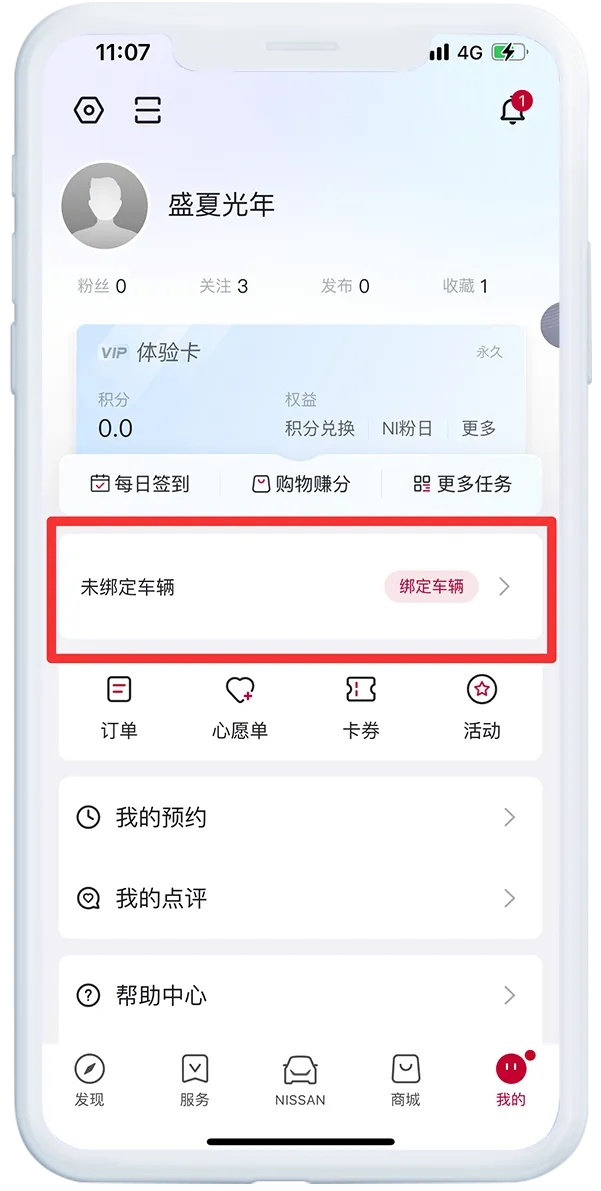The height and width of the screenshot is (1191, 601).
Task: Tap the 绑定车辆 button
Action: pos(432,587)
